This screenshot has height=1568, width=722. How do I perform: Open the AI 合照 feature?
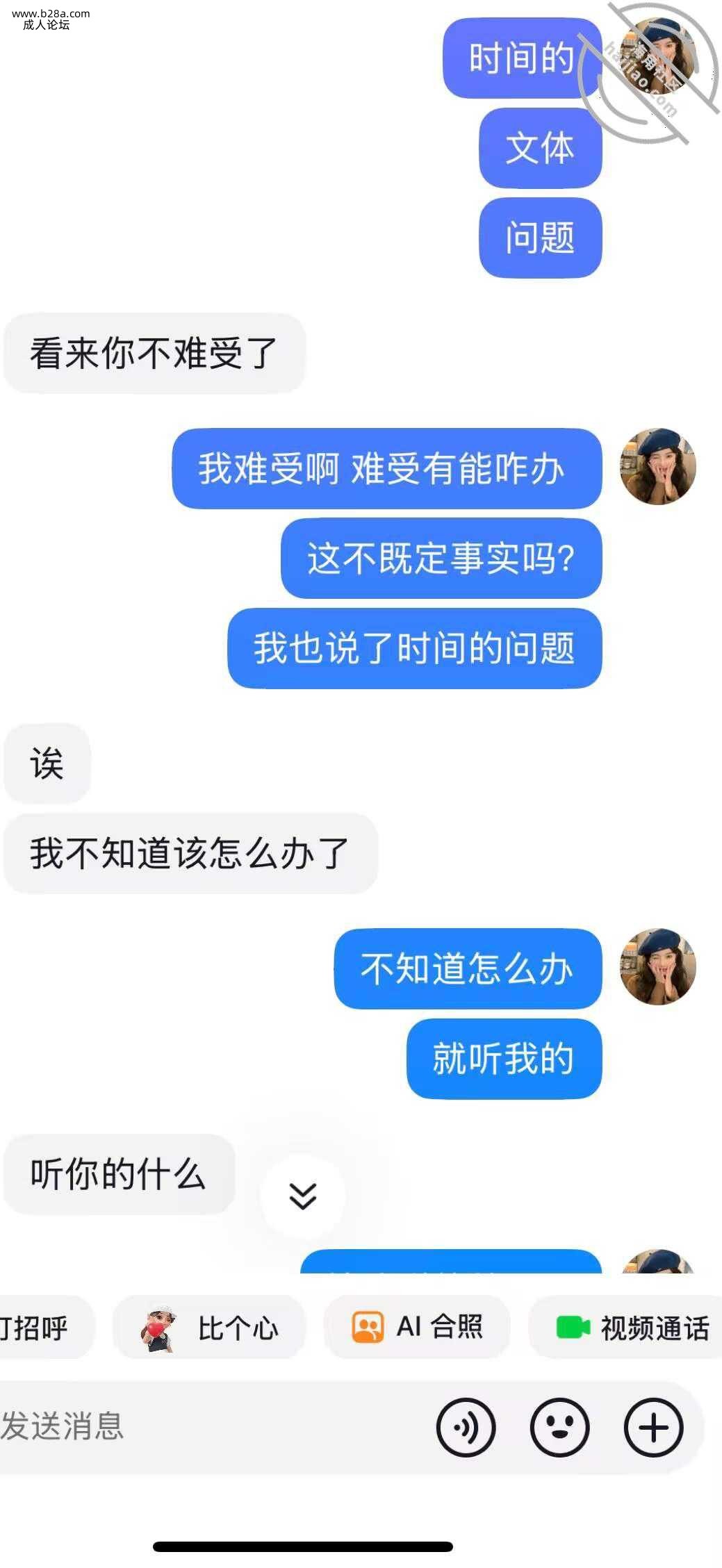[x=417, y=1327]
